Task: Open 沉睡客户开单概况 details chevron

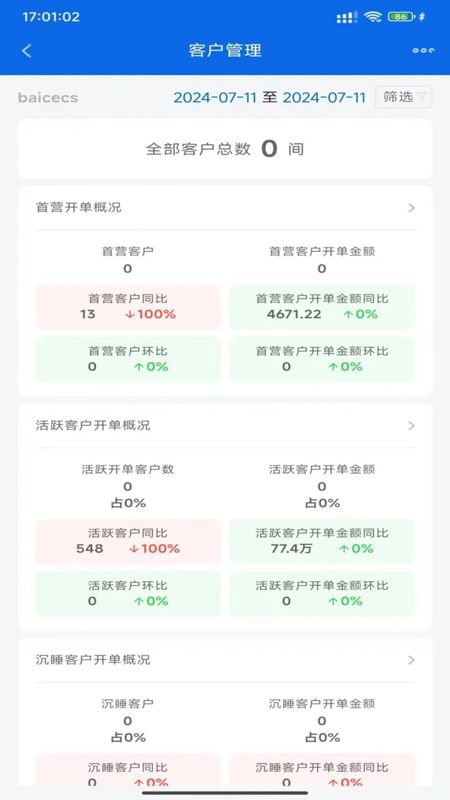Action: 411,660
